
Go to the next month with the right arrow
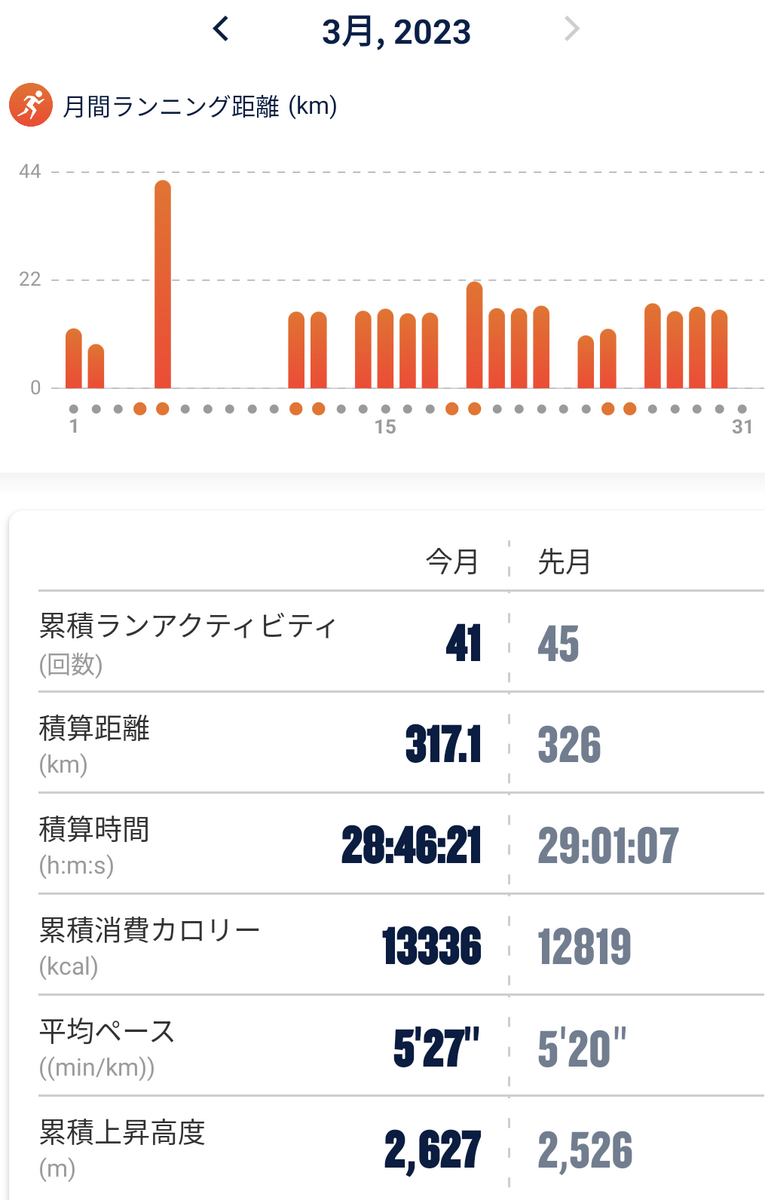pos(571,29)
